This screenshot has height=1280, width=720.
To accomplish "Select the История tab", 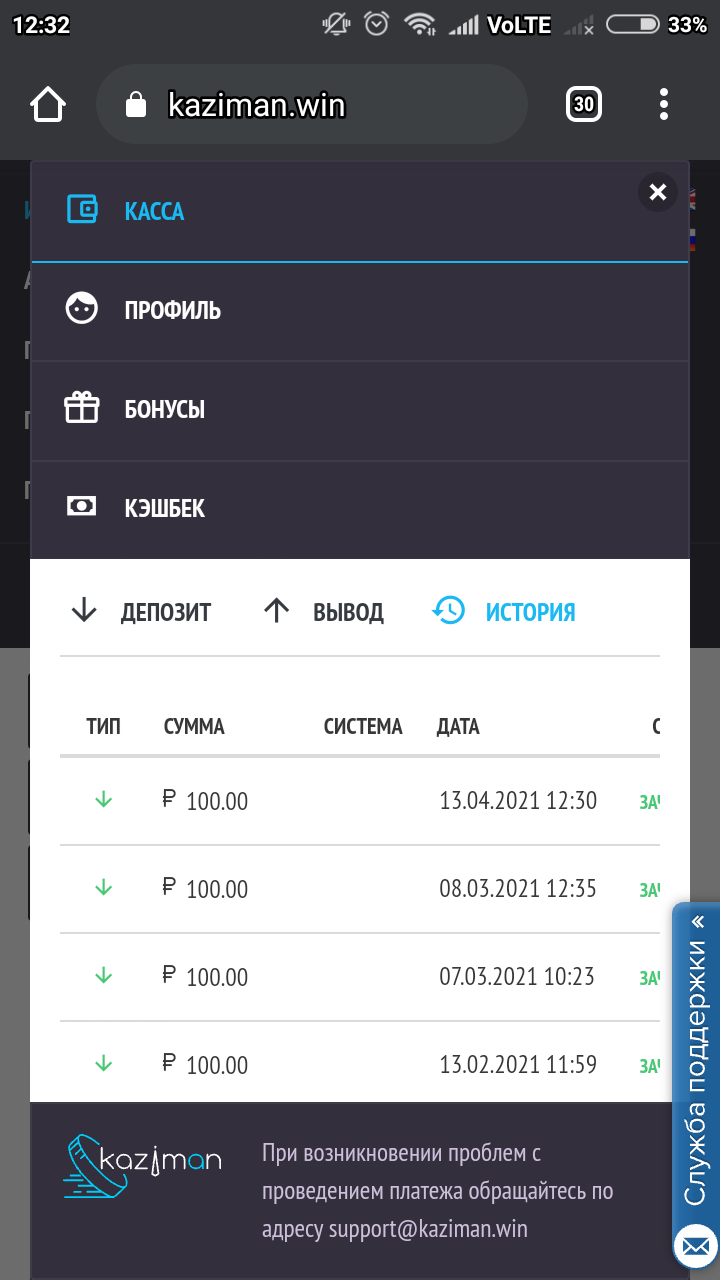I will click(x=505, y=612).
